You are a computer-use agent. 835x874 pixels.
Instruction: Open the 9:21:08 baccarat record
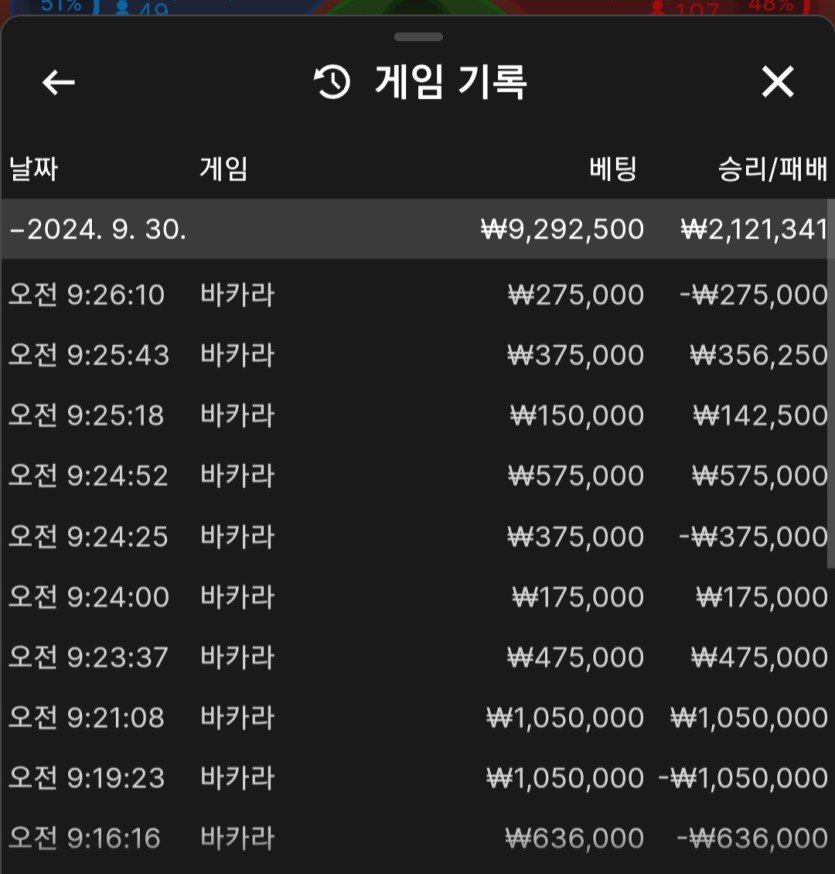417,717
